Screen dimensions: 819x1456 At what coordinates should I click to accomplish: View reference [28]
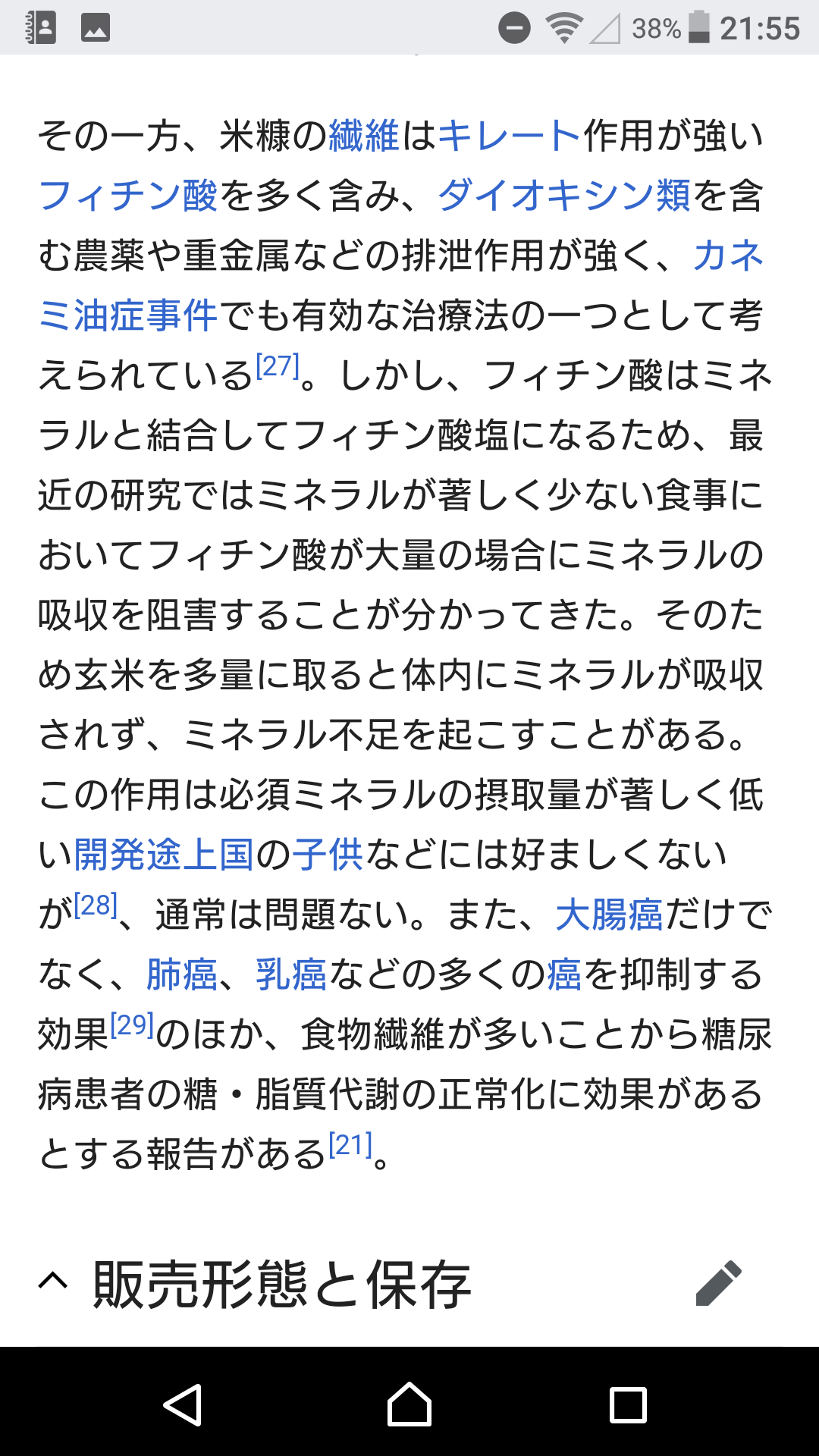(x=96, y=905)
